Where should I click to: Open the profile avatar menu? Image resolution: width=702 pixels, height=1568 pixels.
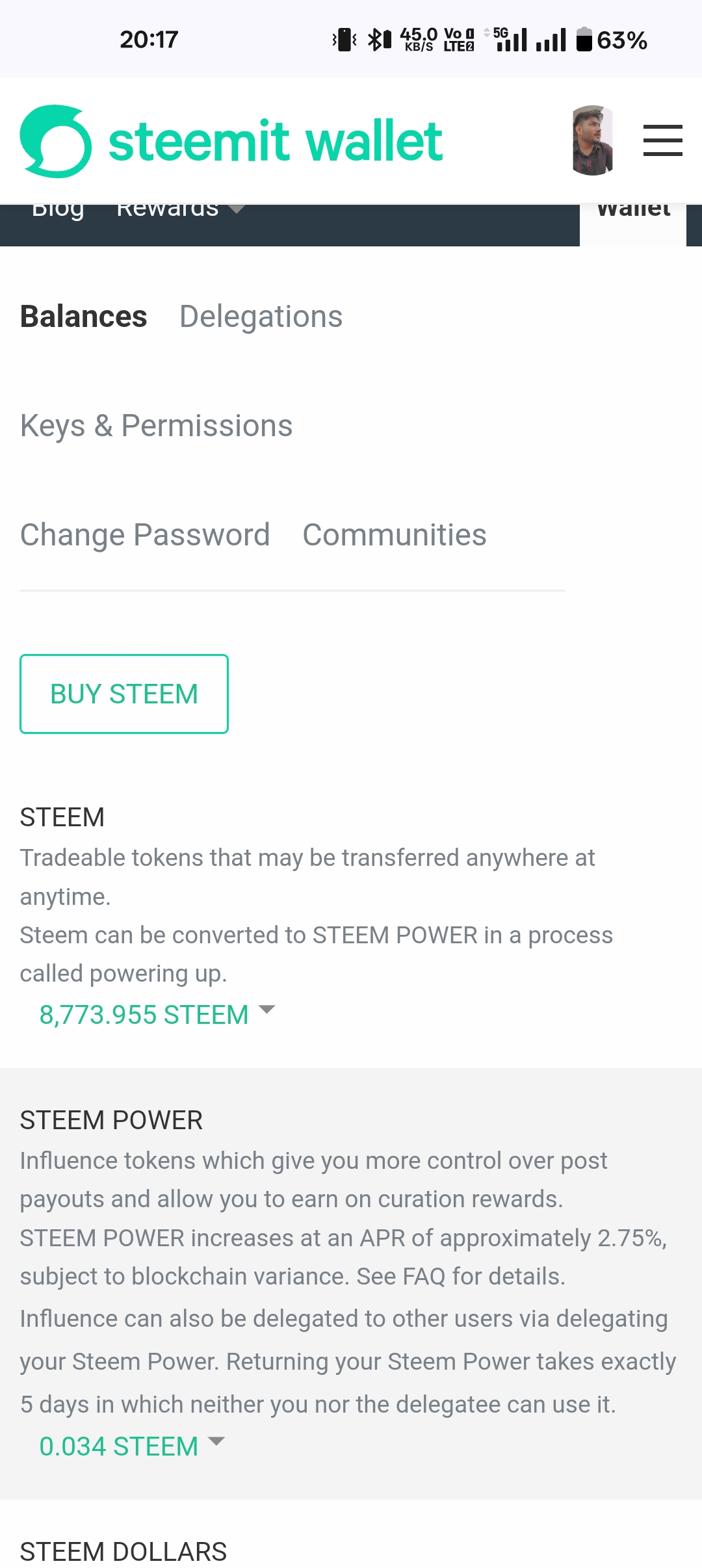point(592,140)
